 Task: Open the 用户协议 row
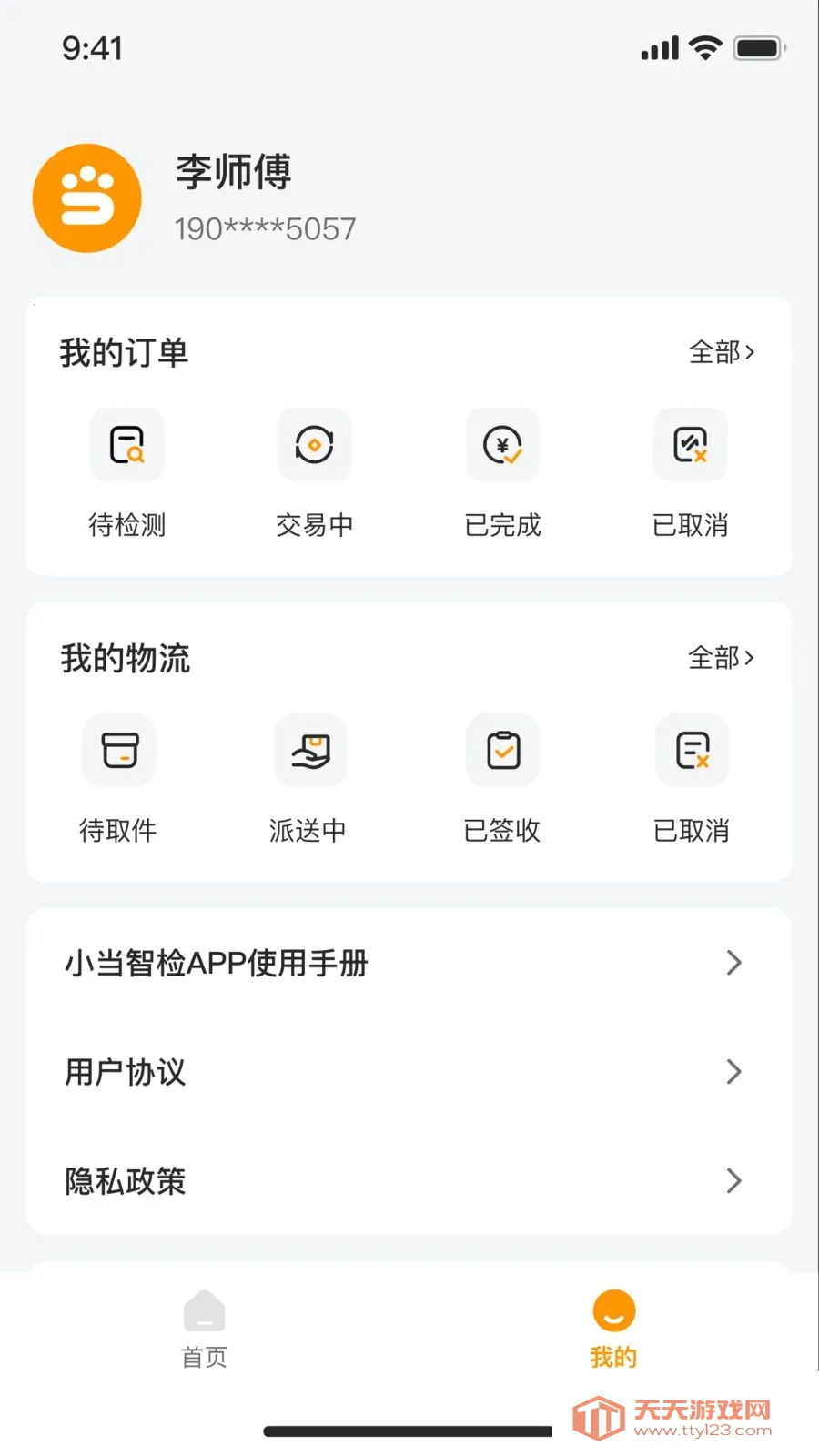click(408, 1072)
